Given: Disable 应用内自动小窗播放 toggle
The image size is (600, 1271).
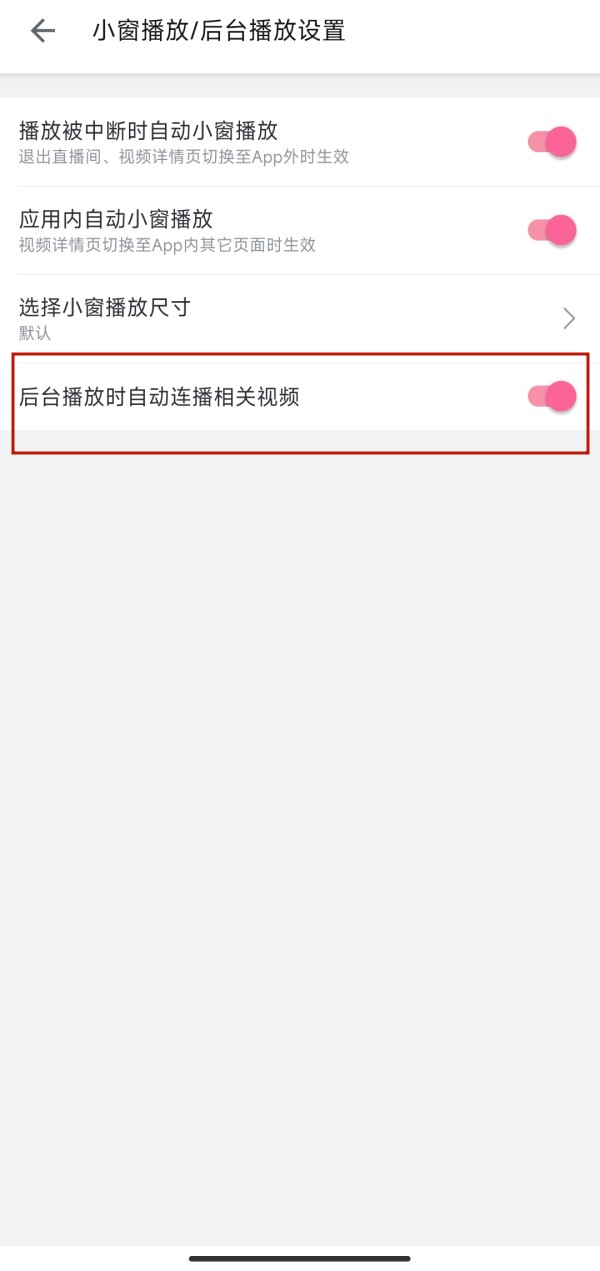Looking at the screenshot, I should pos(553,230).
